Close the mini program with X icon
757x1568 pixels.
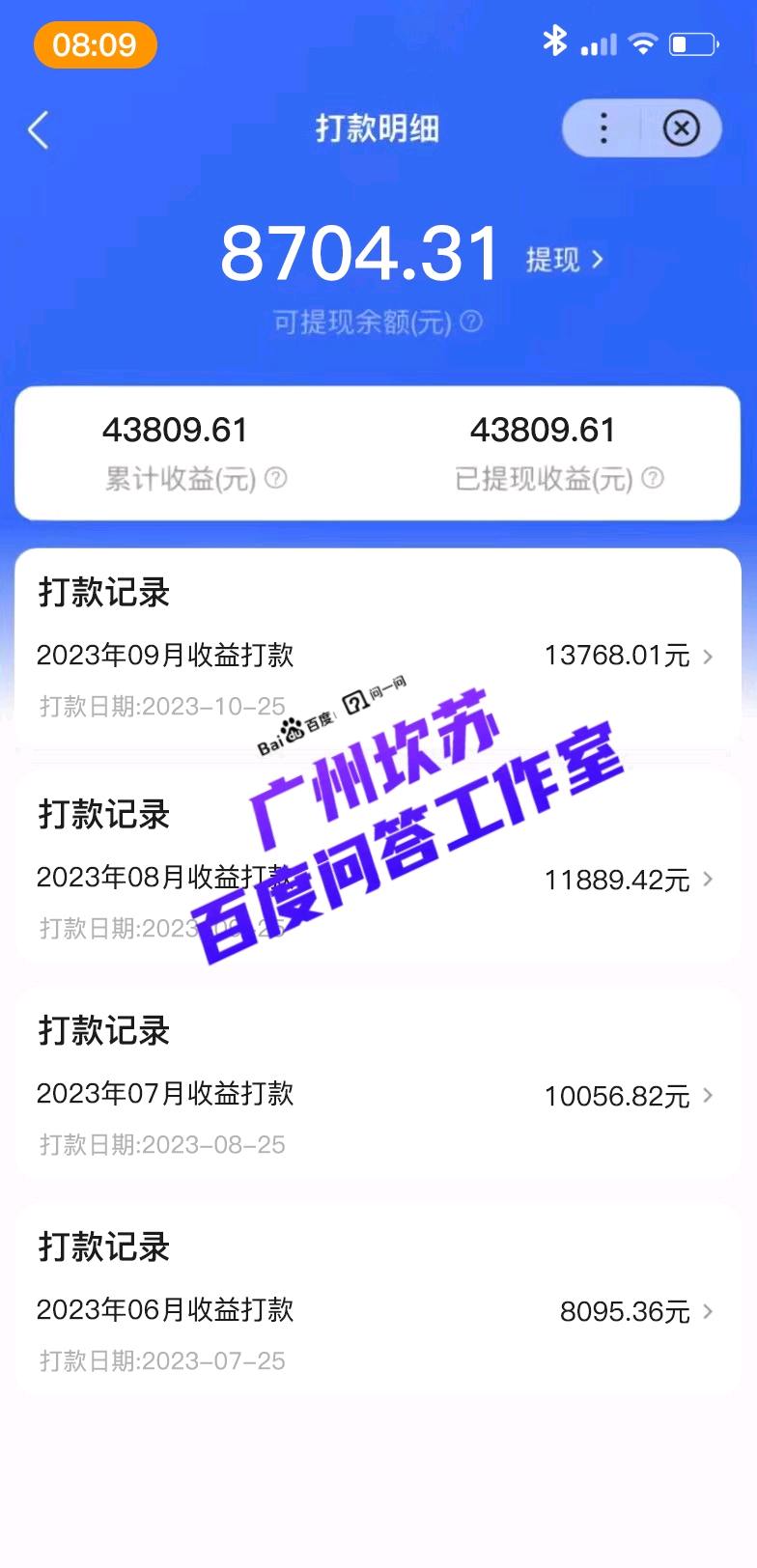681,128
